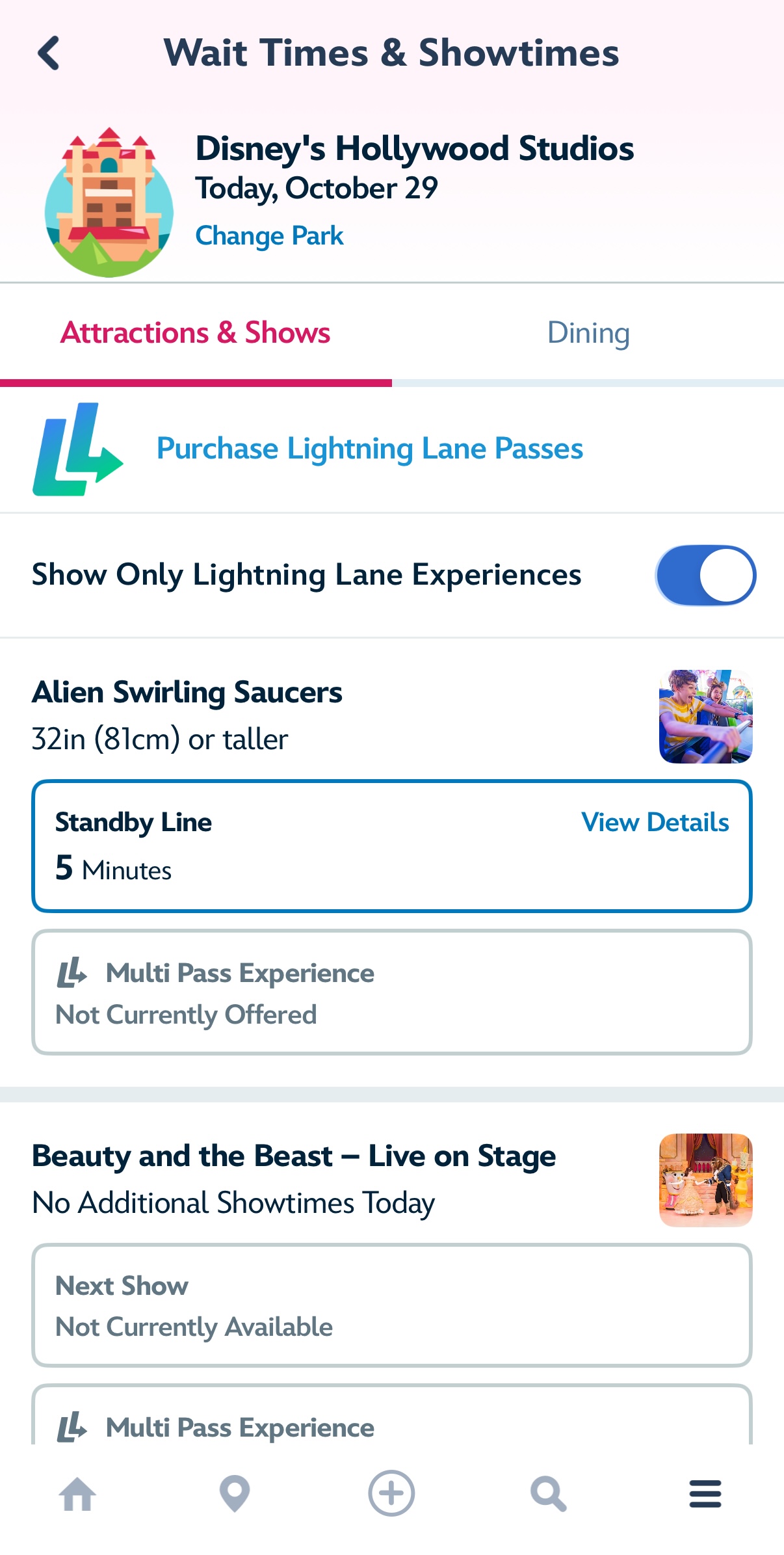The image size is (784, 1555).
Task: Select the Attractions & Shows tab
Action: click(196, 333)
